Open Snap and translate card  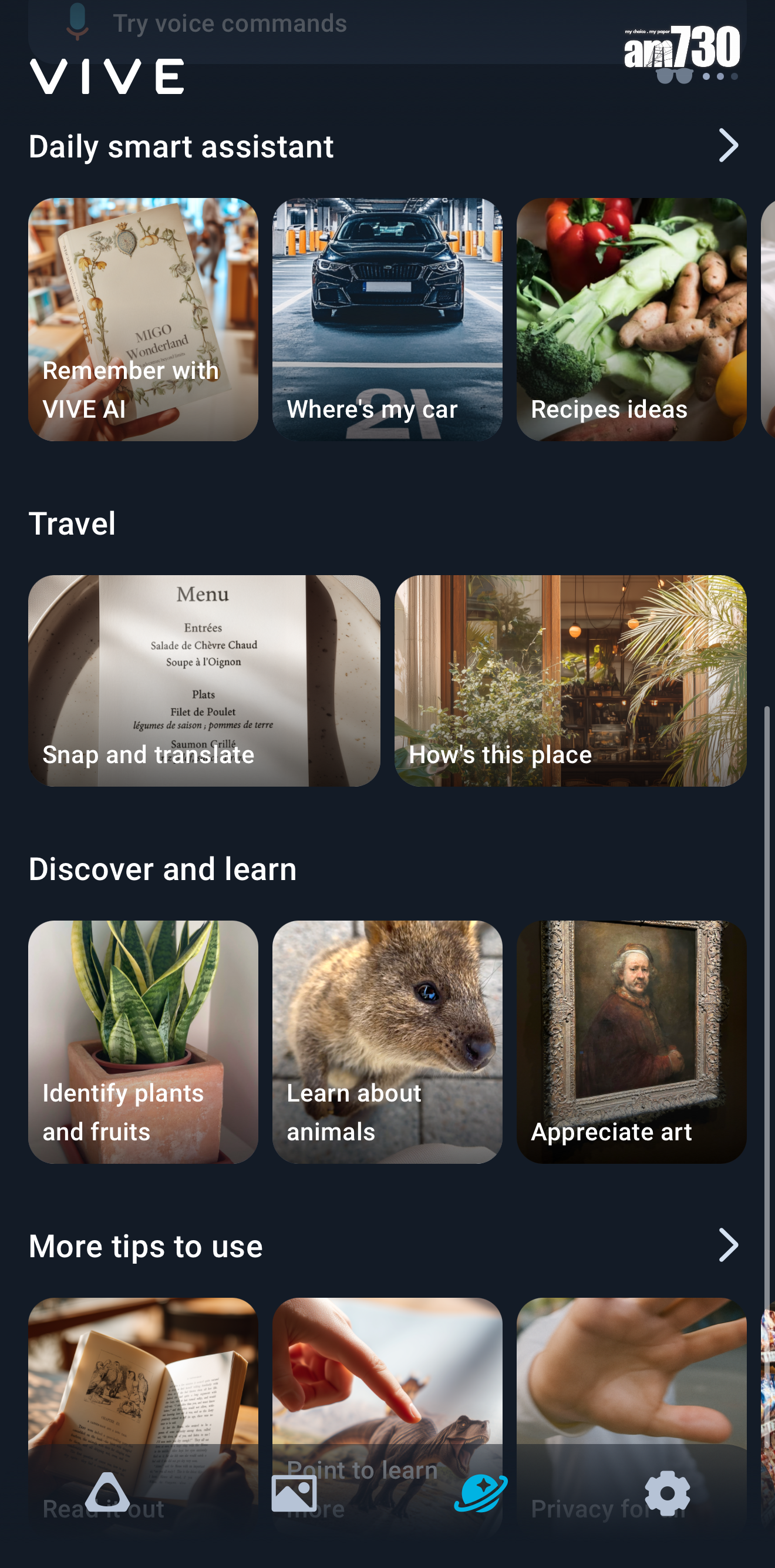[204, 680]
